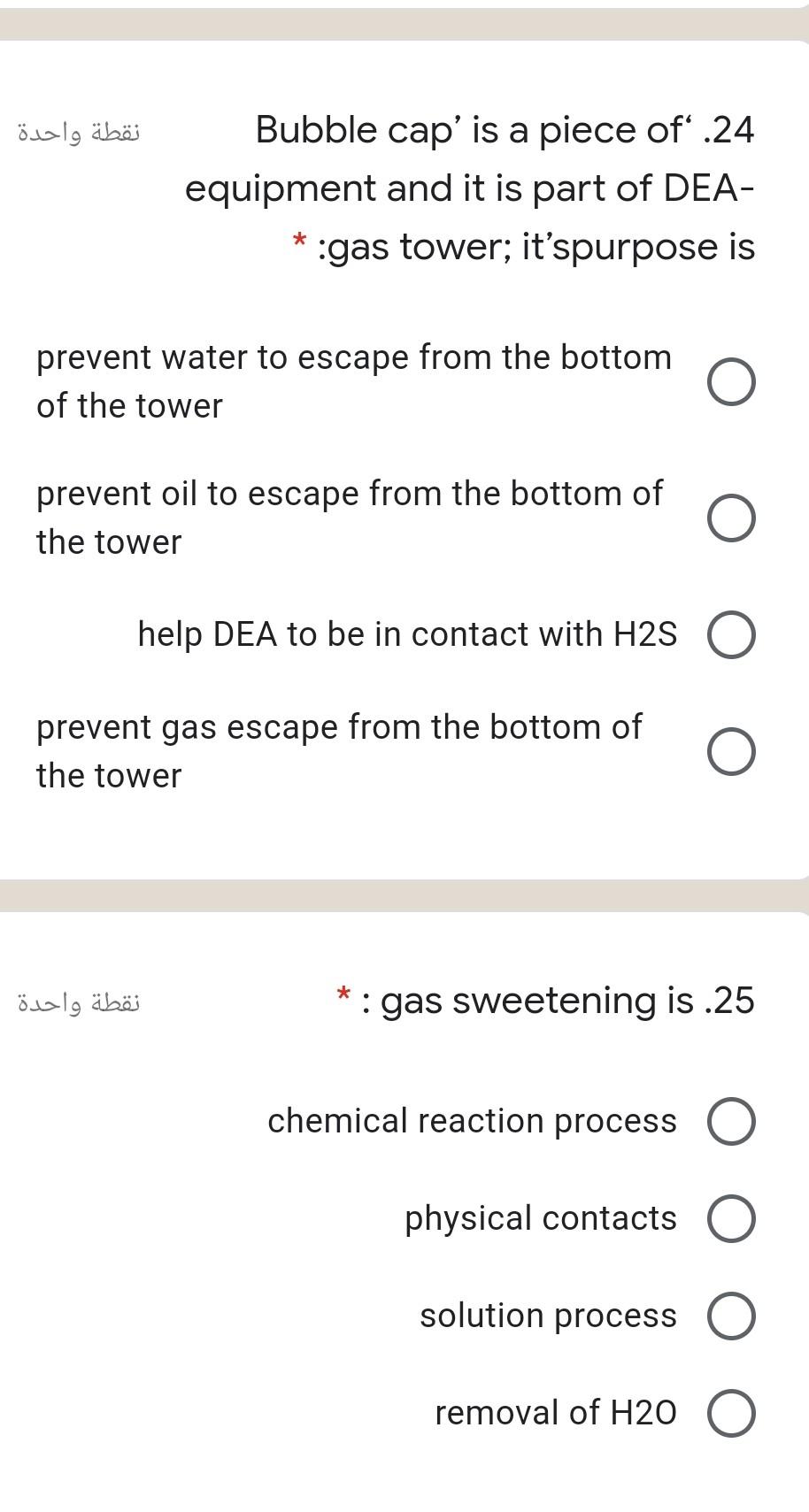Click the 'physical contacts' option text label
Viewport: 809px width, 1512px height.
pos(541,1217)
